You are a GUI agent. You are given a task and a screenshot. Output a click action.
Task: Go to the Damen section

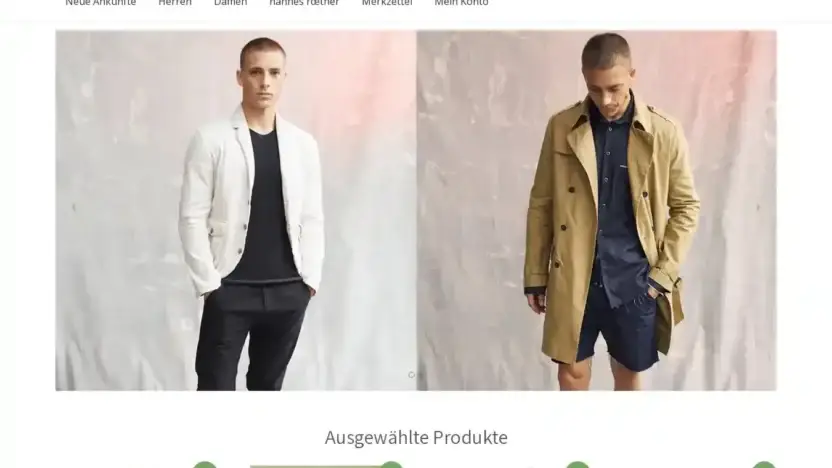[x=230, y=3]
